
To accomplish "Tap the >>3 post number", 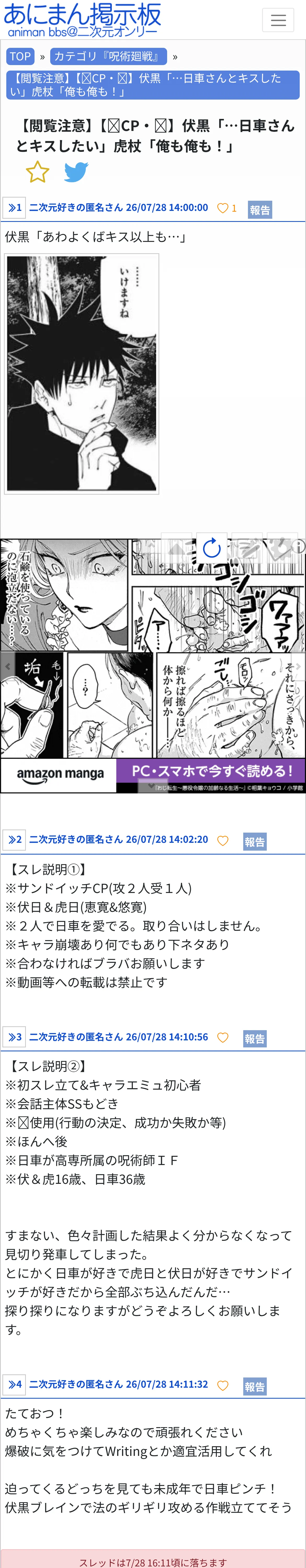I will point(15,1037).
